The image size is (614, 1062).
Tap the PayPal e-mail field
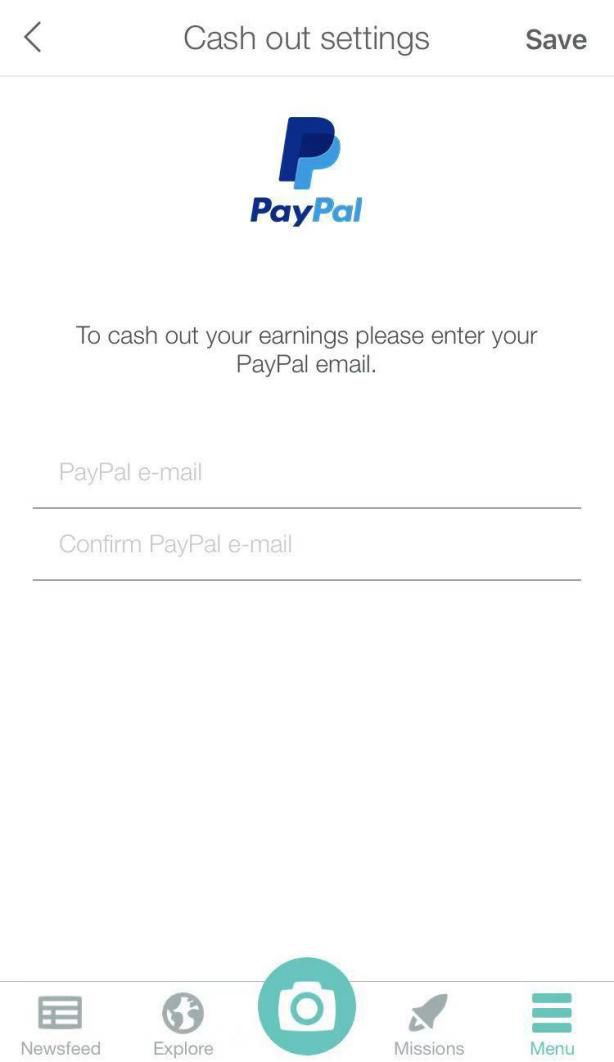point(307,473)
